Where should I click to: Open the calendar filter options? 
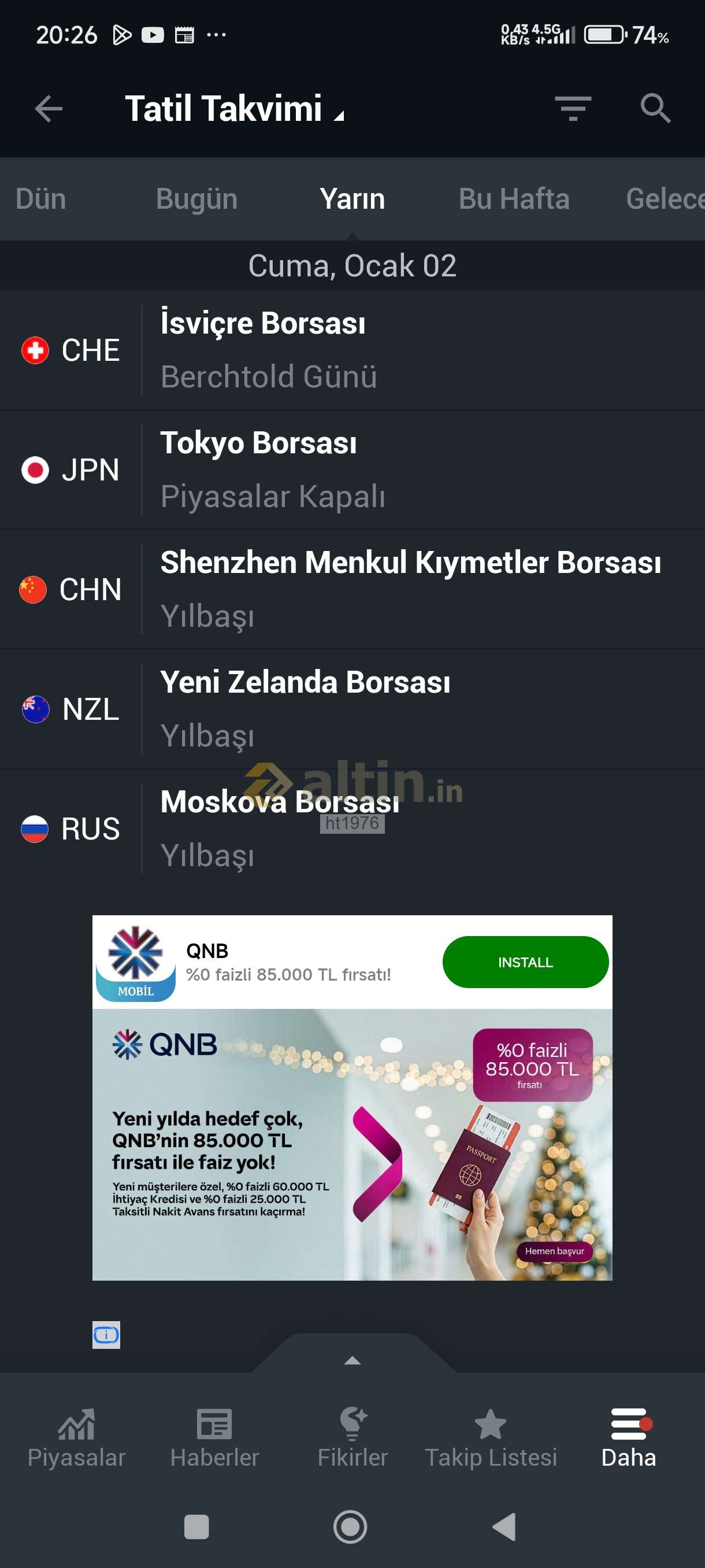(573, 109)
